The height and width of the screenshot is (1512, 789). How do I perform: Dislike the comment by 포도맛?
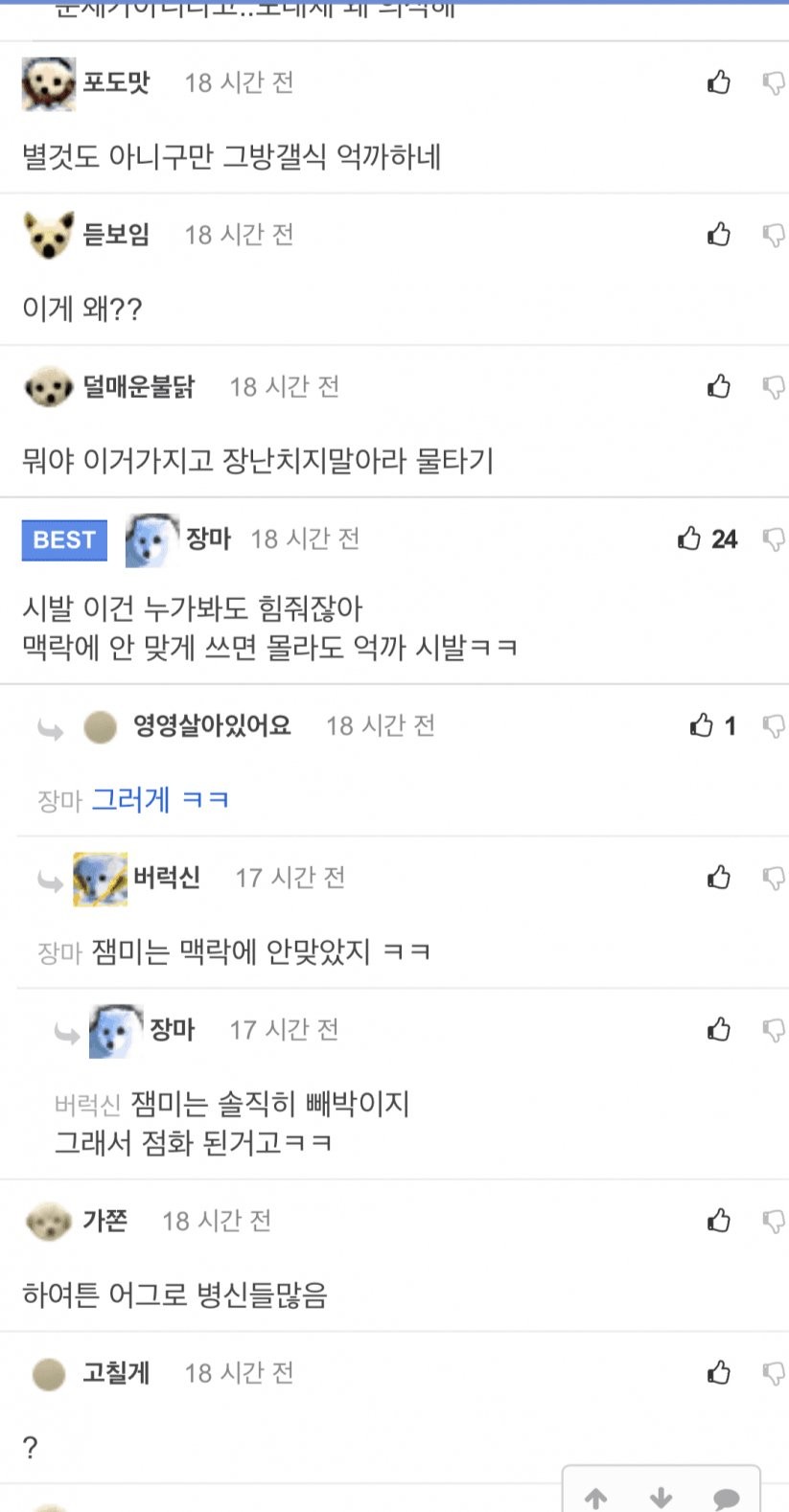click(773, 83)
